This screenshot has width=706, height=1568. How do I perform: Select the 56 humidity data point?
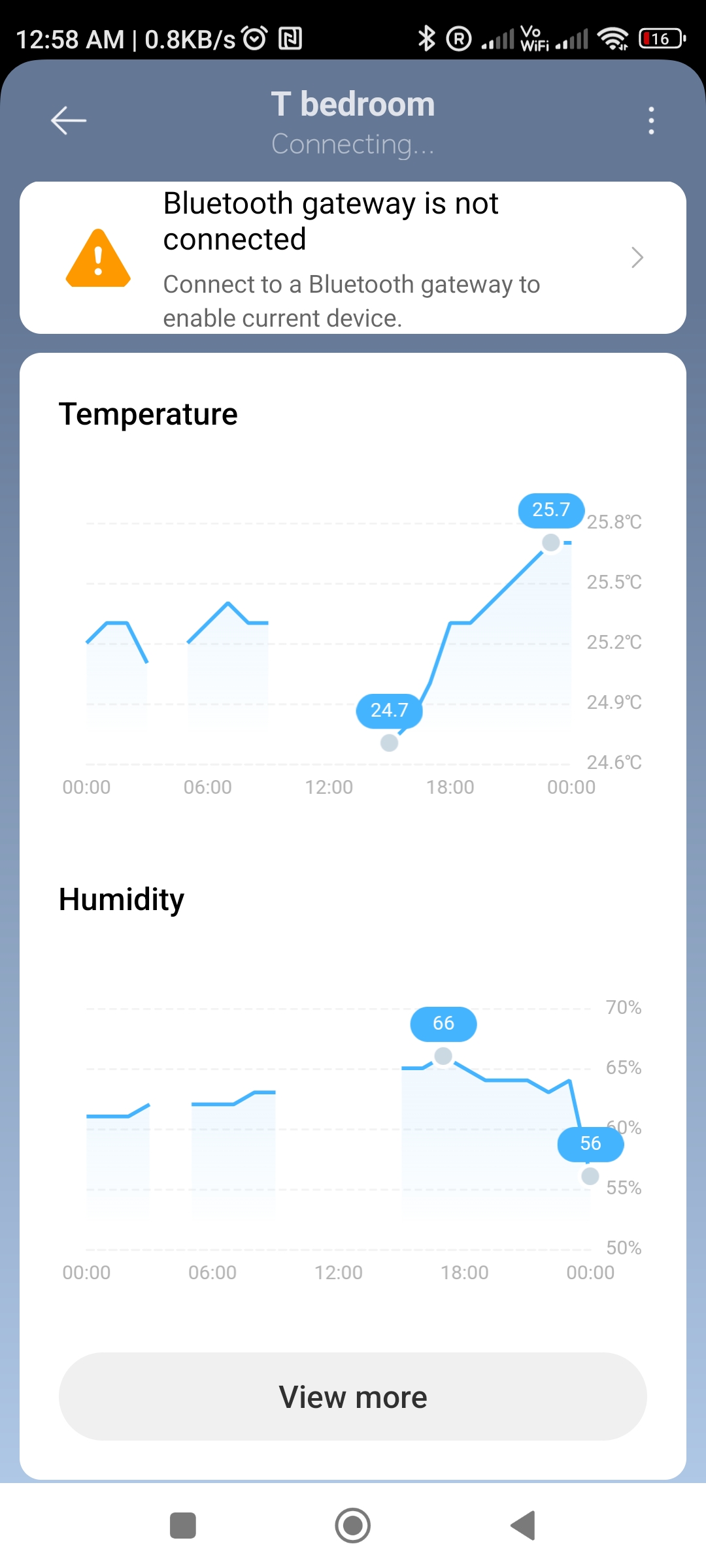point(590,1176)
